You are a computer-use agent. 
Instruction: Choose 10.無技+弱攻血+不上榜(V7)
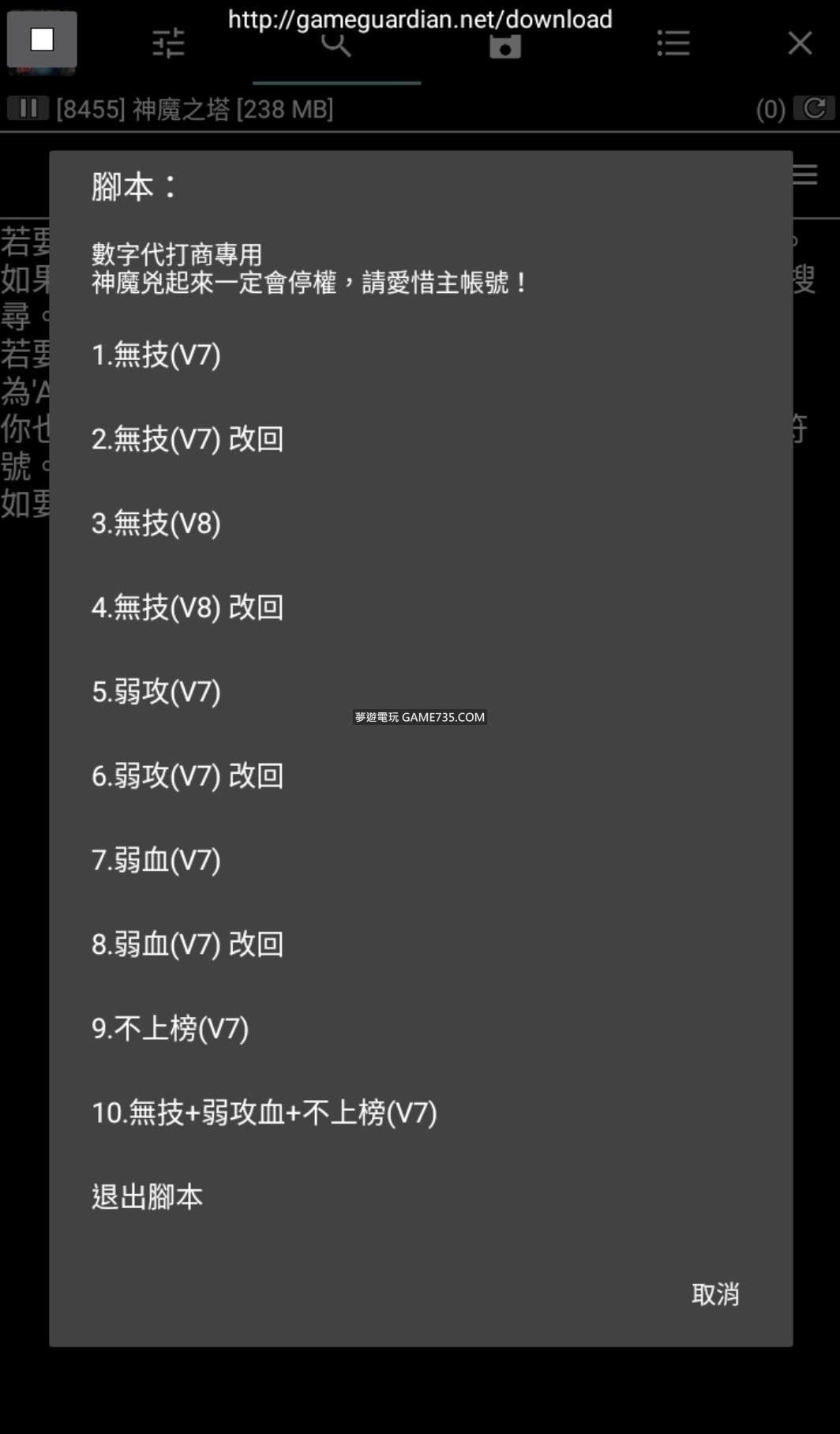click(264, 1113)
